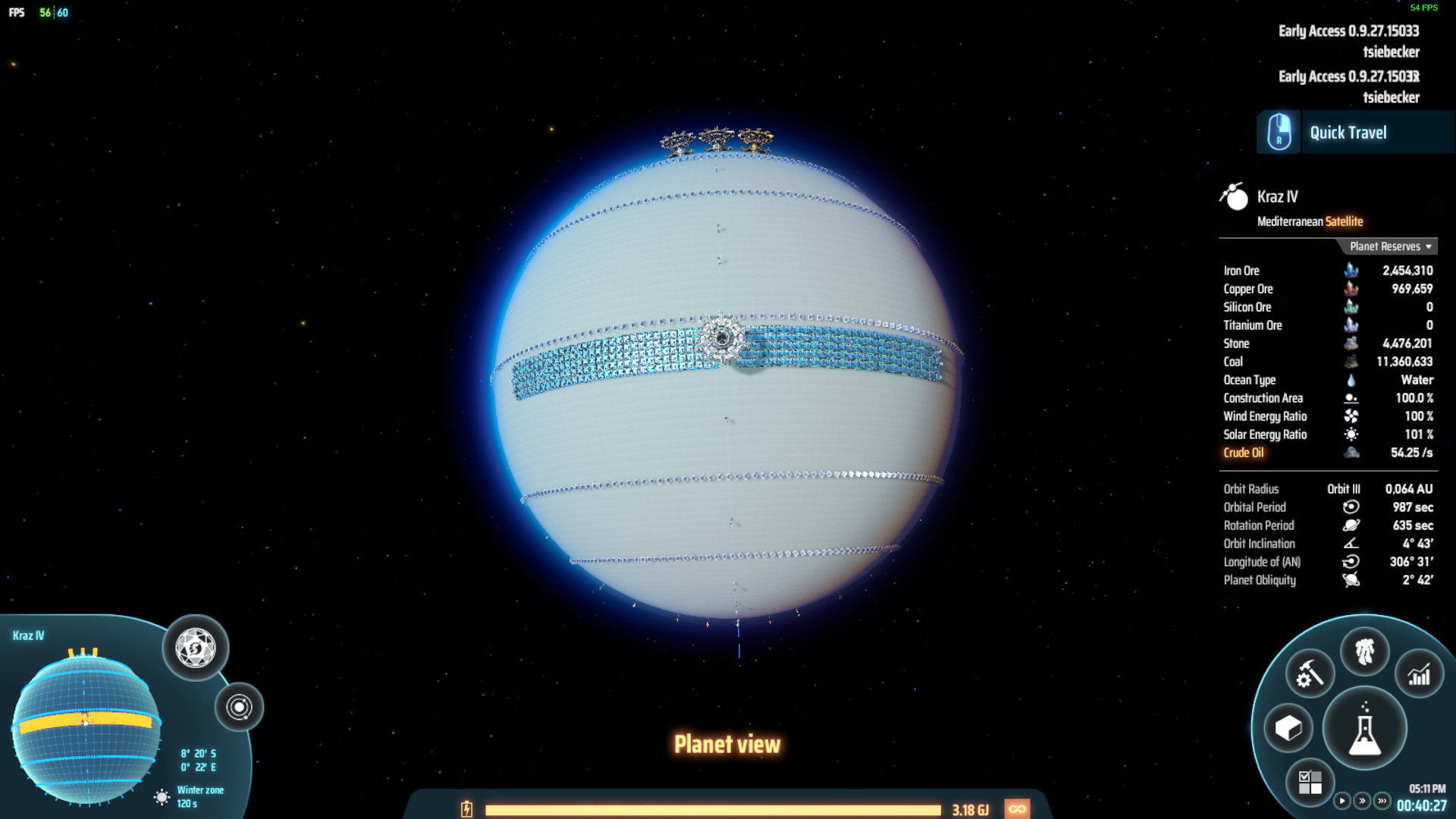Open the Dyson sphere editor icon
1456x819 pixels.
[196, 648]
